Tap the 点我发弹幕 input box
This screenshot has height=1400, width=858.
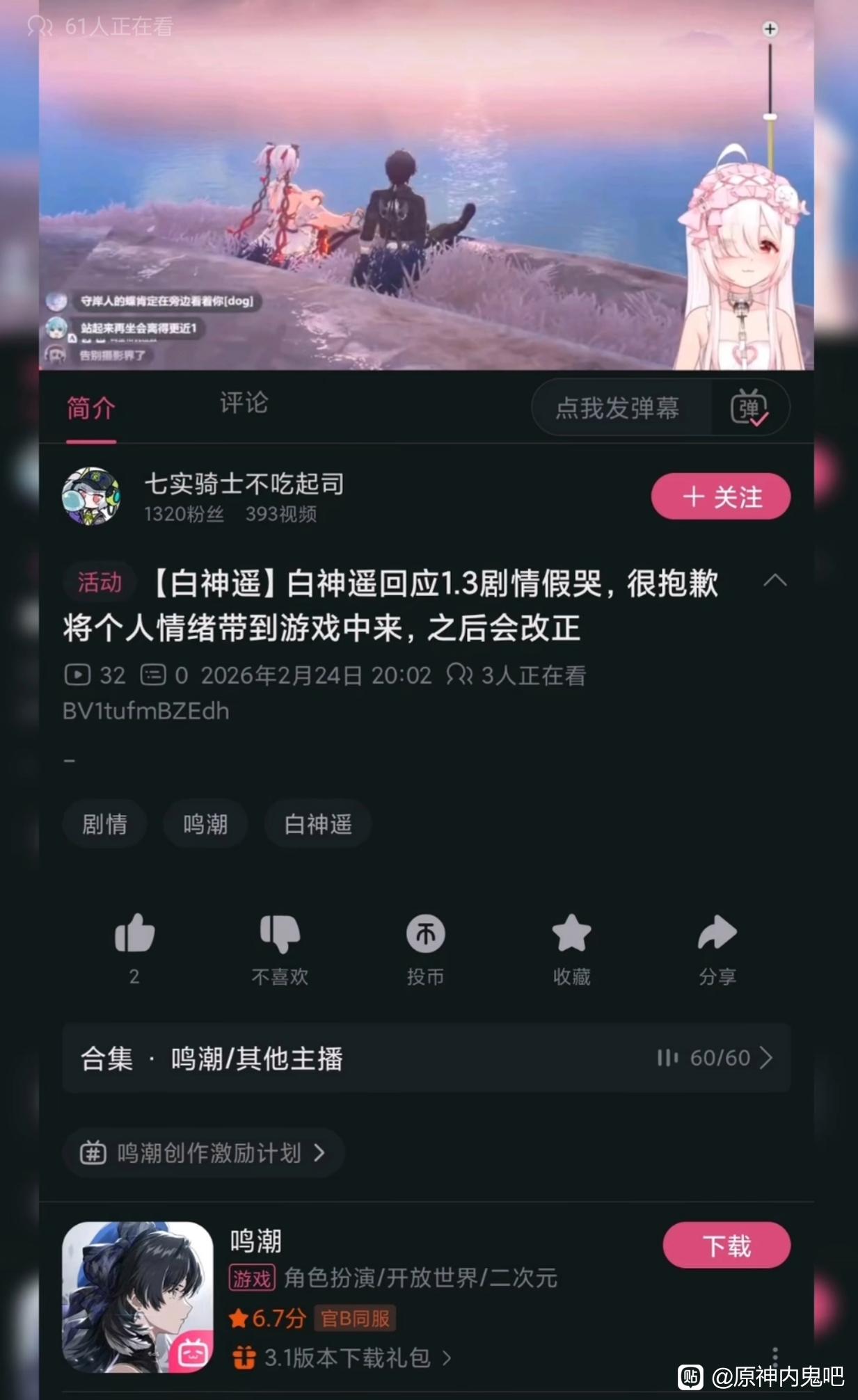(618, 408)
